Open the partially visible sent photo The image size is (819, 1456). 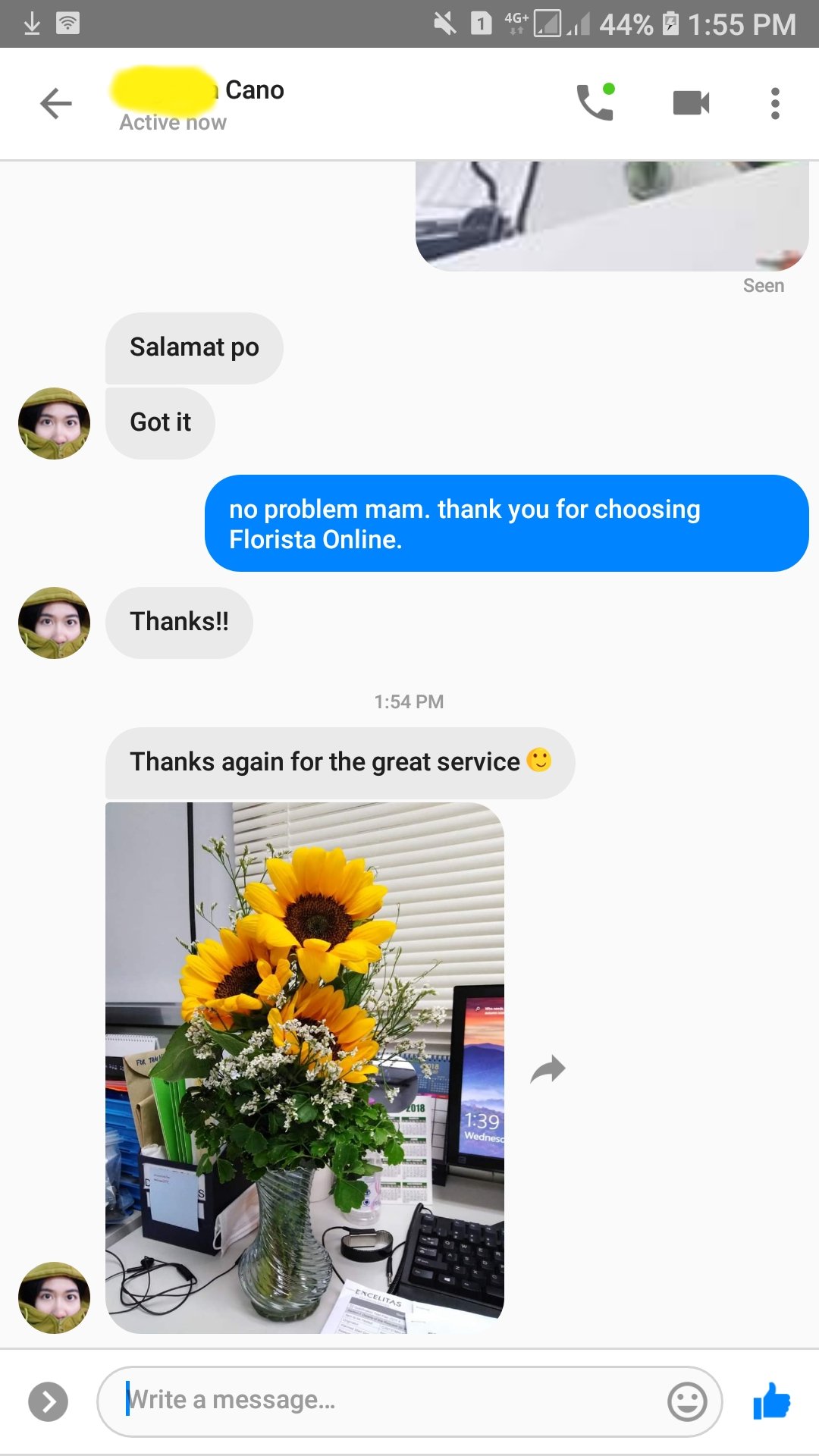(x=611, y=216)
